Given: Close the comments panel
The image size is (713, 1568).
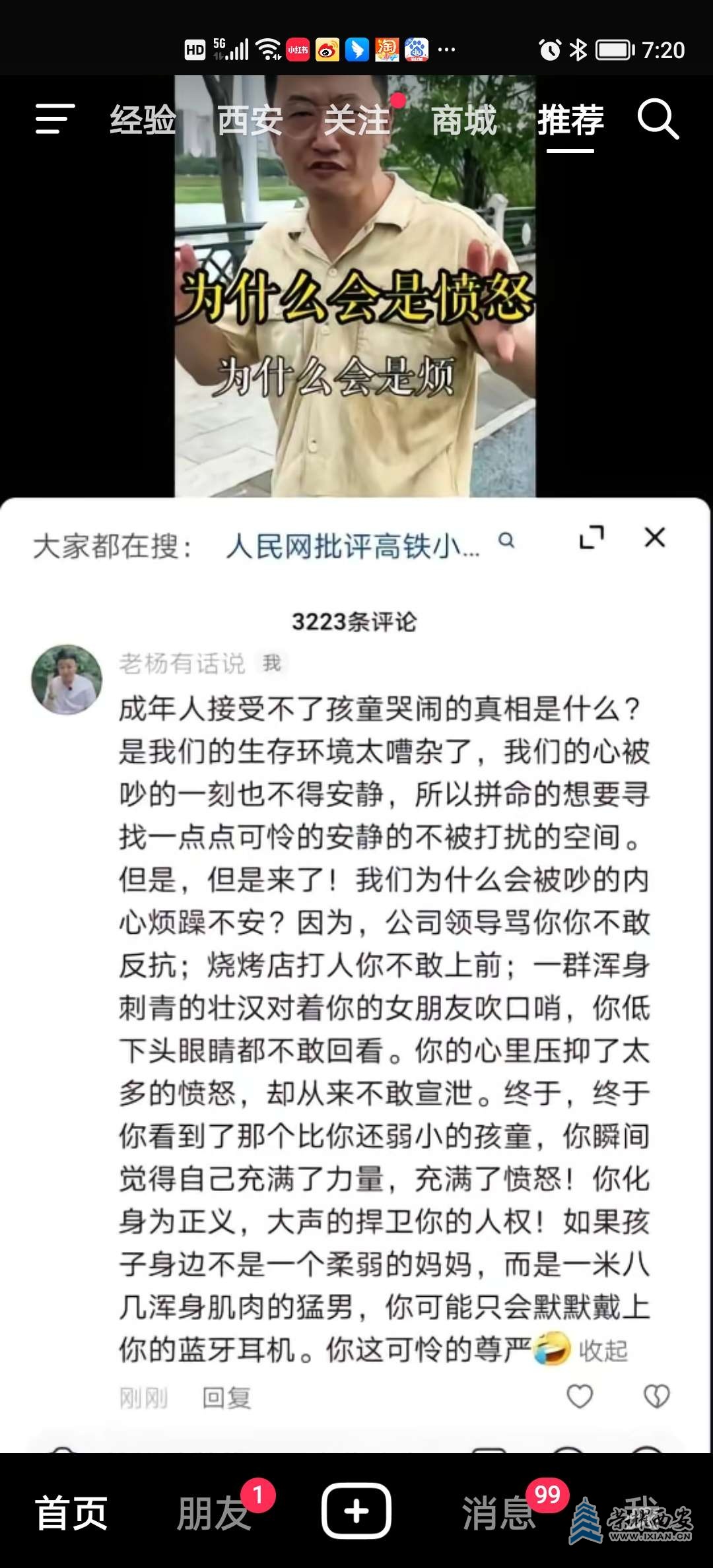Looking at the screenshot, I should click(654, 538).
